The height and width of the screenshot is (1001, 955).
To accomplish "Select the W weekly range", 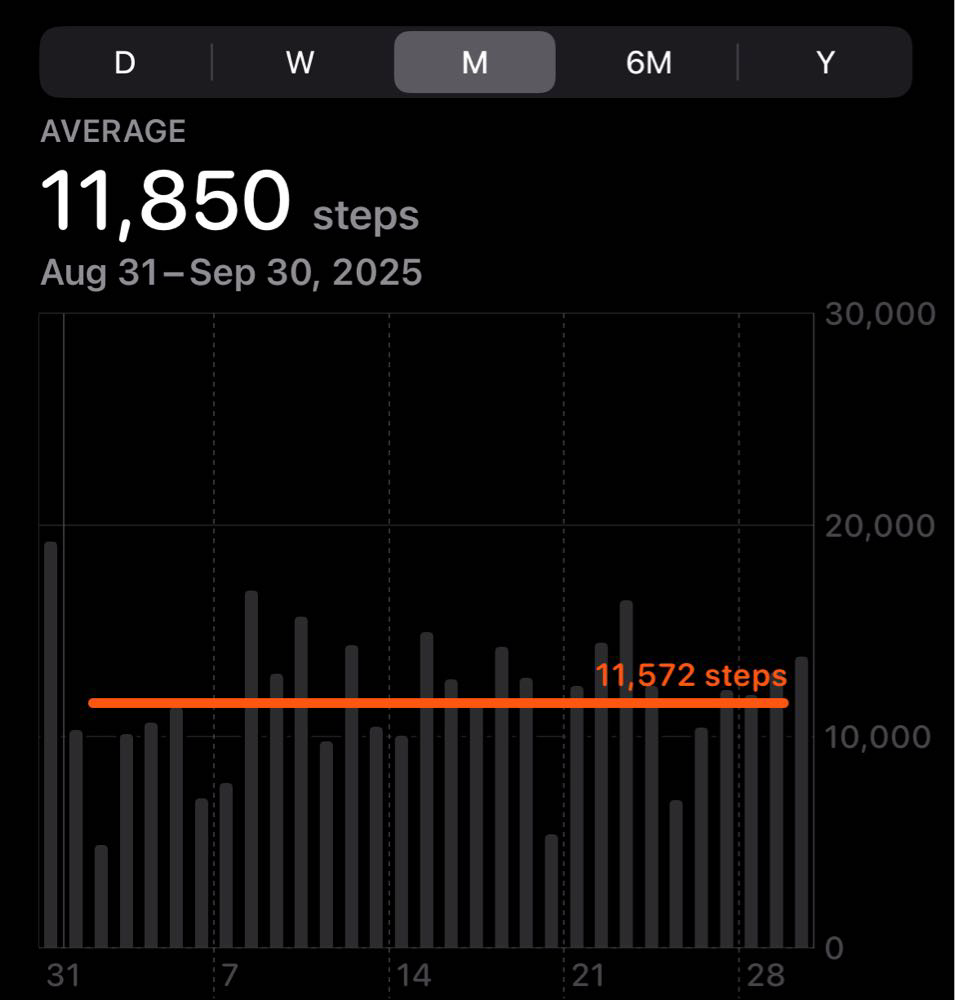I will tap(300, 62).
